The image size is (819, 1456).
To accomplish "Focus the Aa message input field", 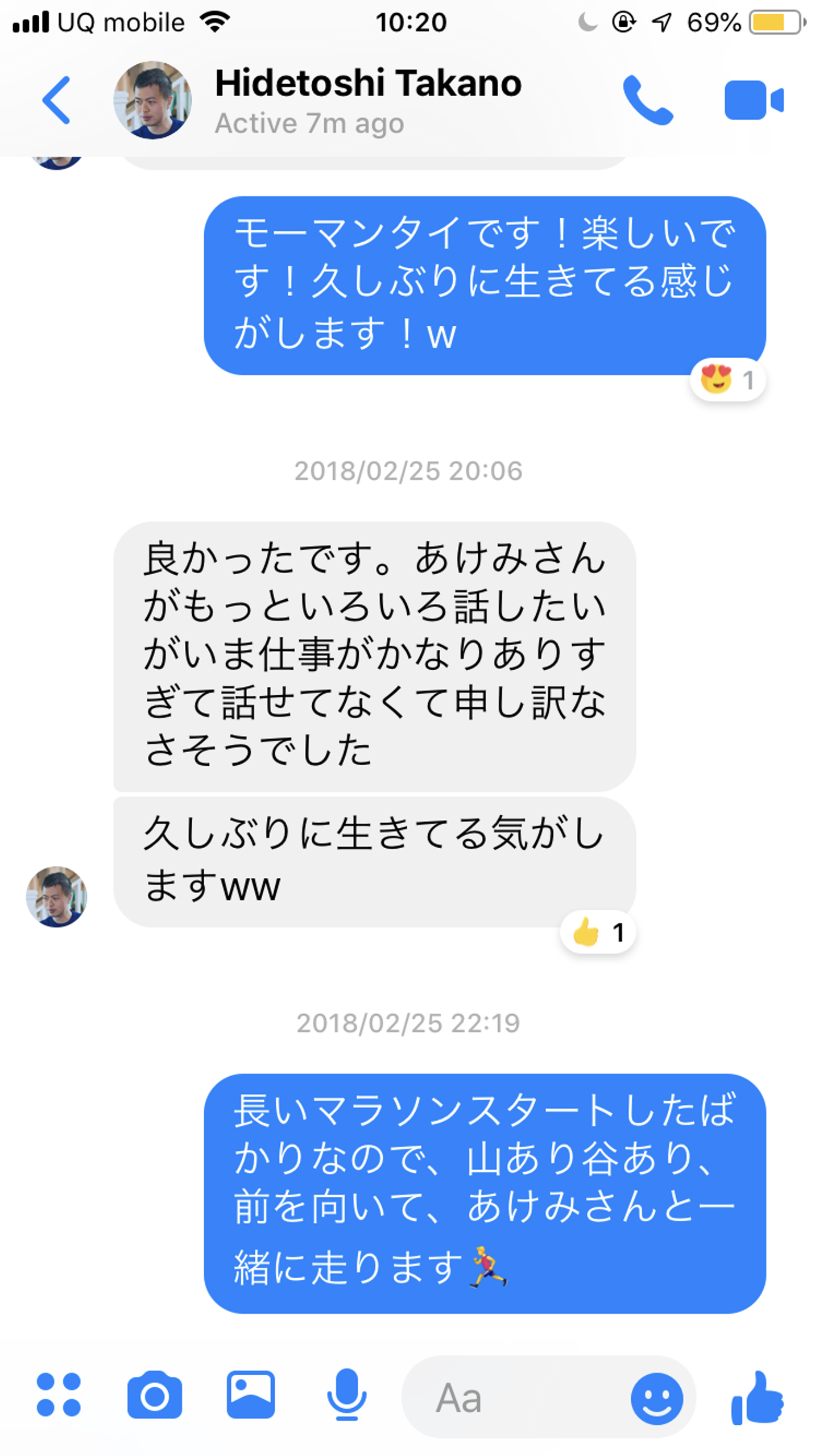I will [x=512, y=1397].
